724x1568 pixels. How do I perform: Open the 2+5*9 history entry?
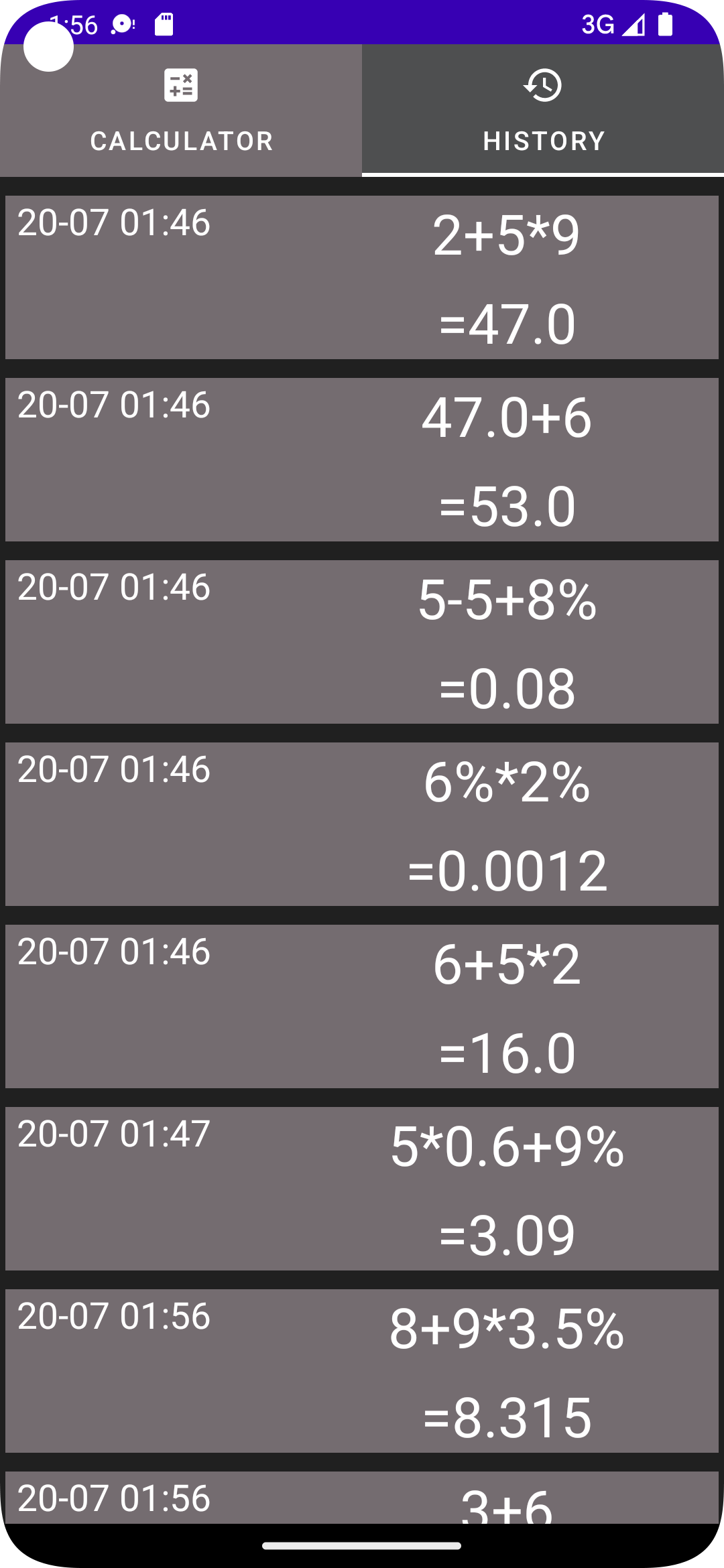362,277
